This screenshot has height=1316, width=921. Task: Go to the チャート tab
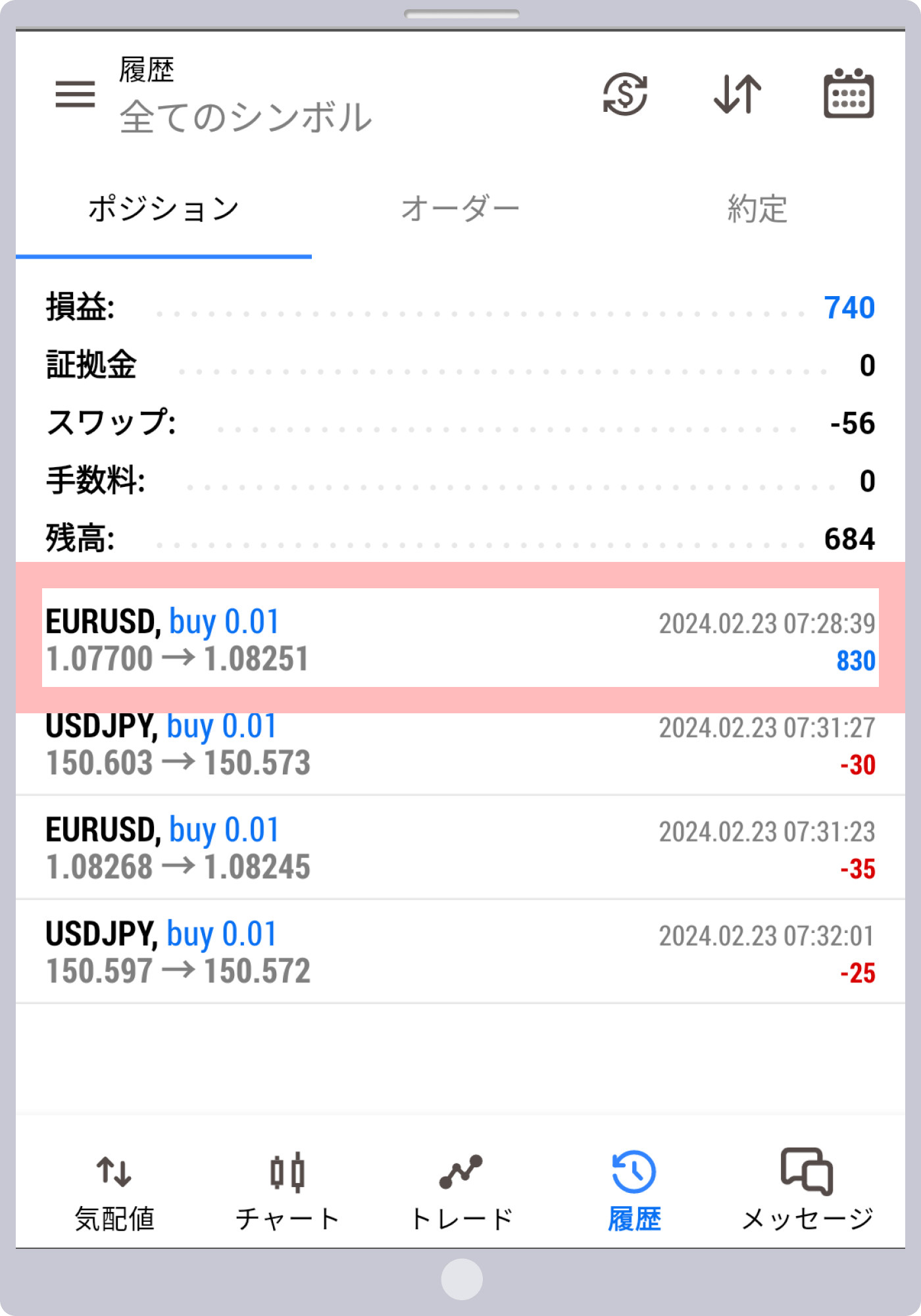click(x=287, y=1191)
